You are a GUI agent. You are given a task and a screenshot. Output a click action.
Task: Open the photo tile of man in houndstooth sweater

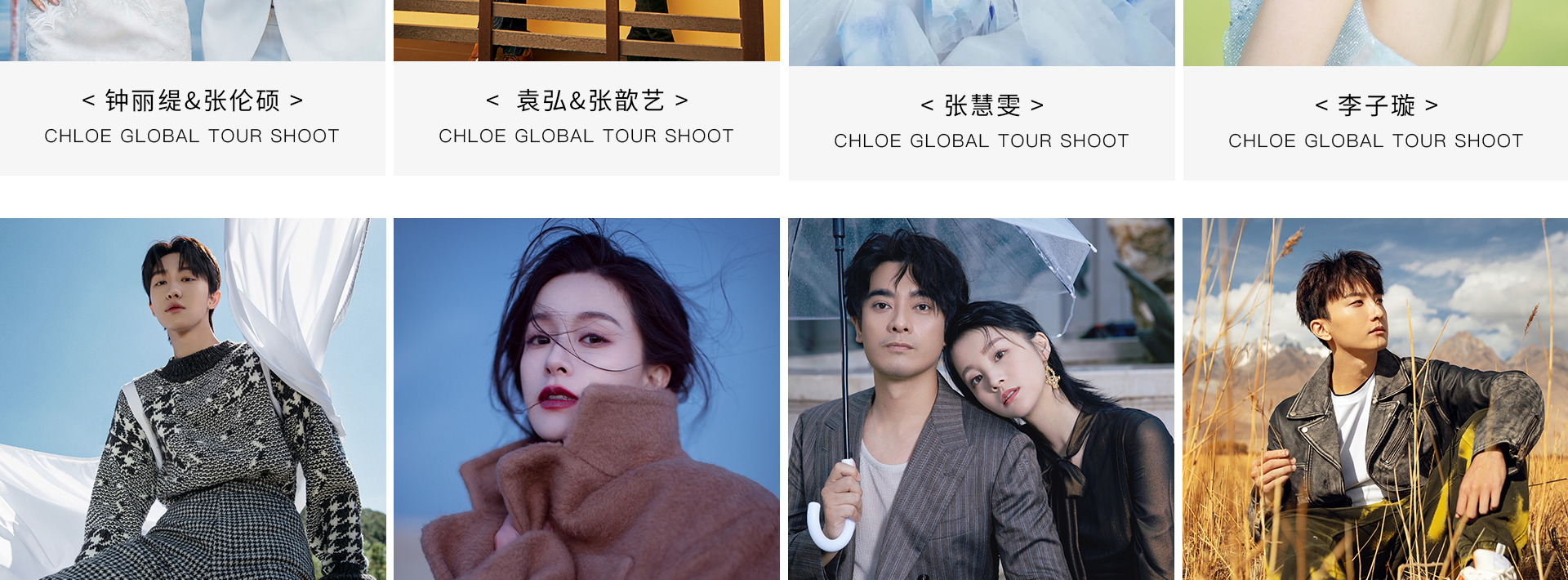(193, 399)
